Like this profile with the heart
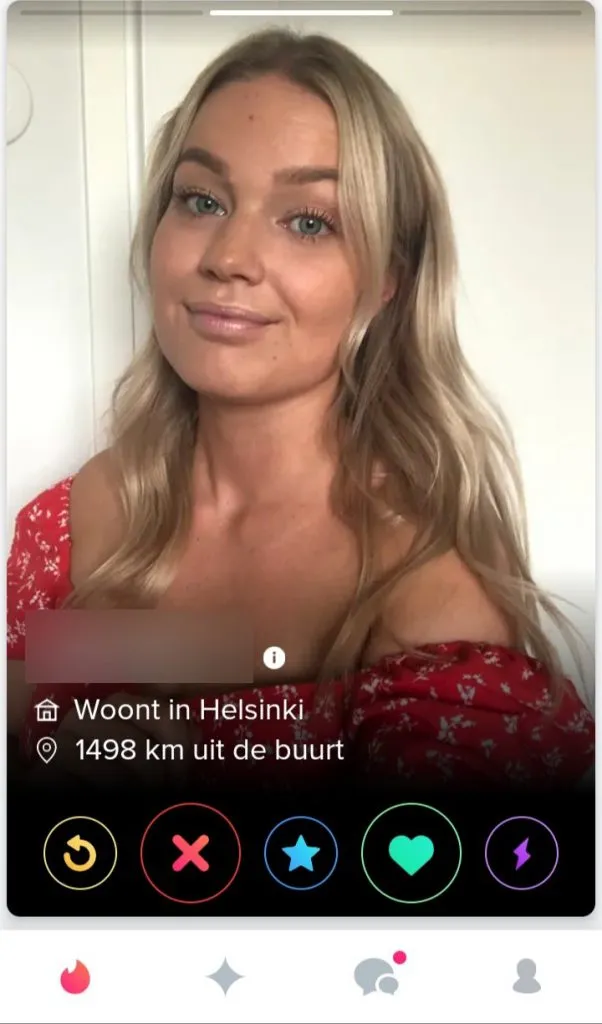 tap(411, 853)
